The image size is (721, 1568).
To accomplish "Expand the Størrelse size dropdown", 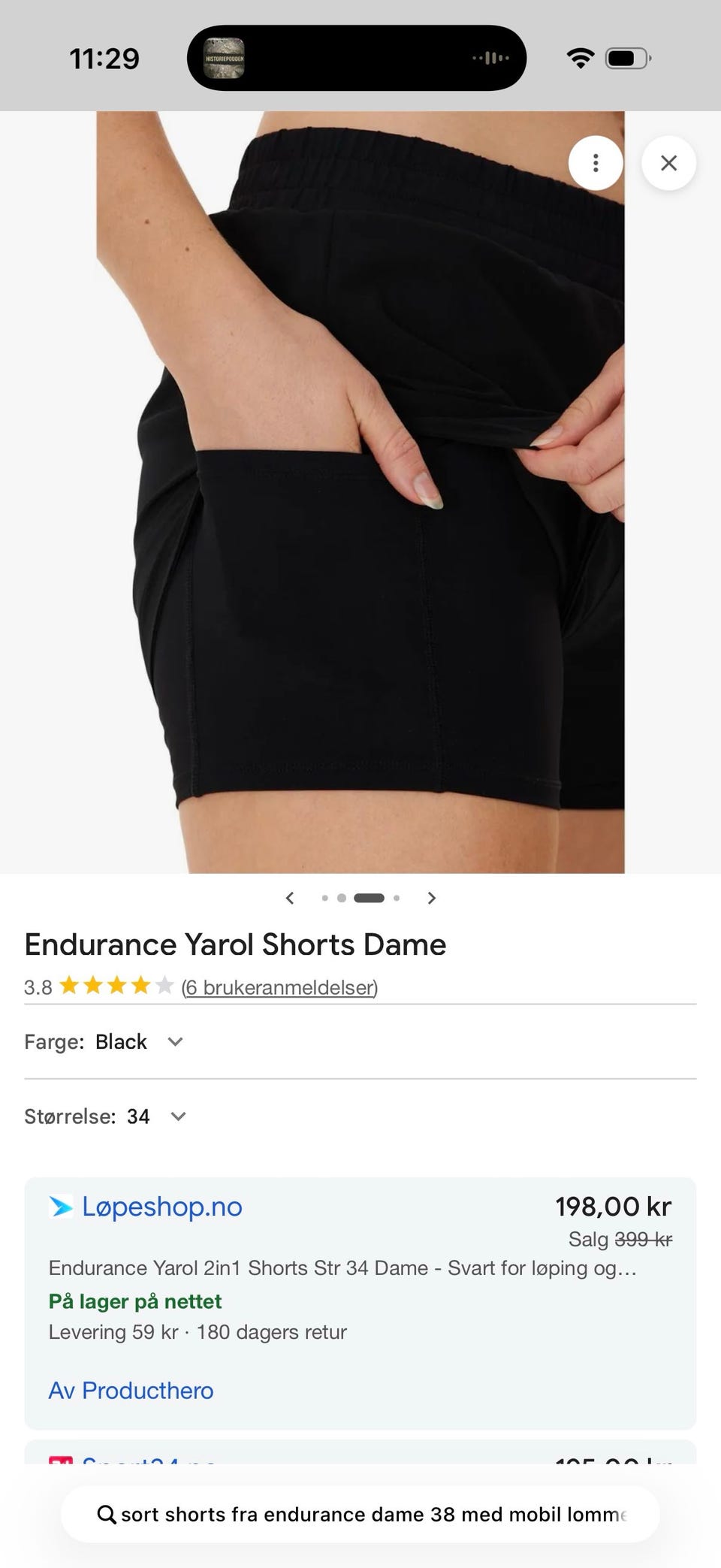I will (x=105, y=1116).
